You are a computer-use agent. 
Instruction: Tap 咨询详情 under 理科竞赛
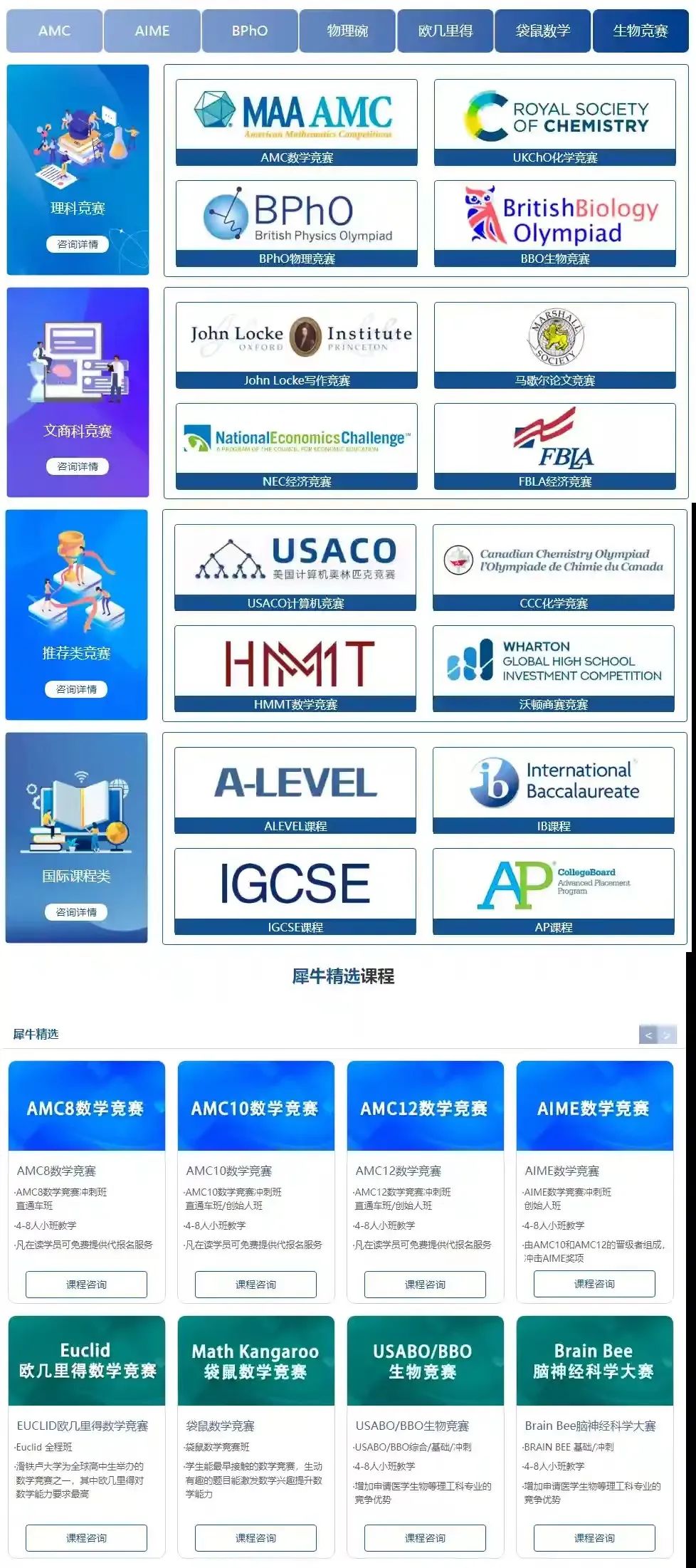(78, 244)
